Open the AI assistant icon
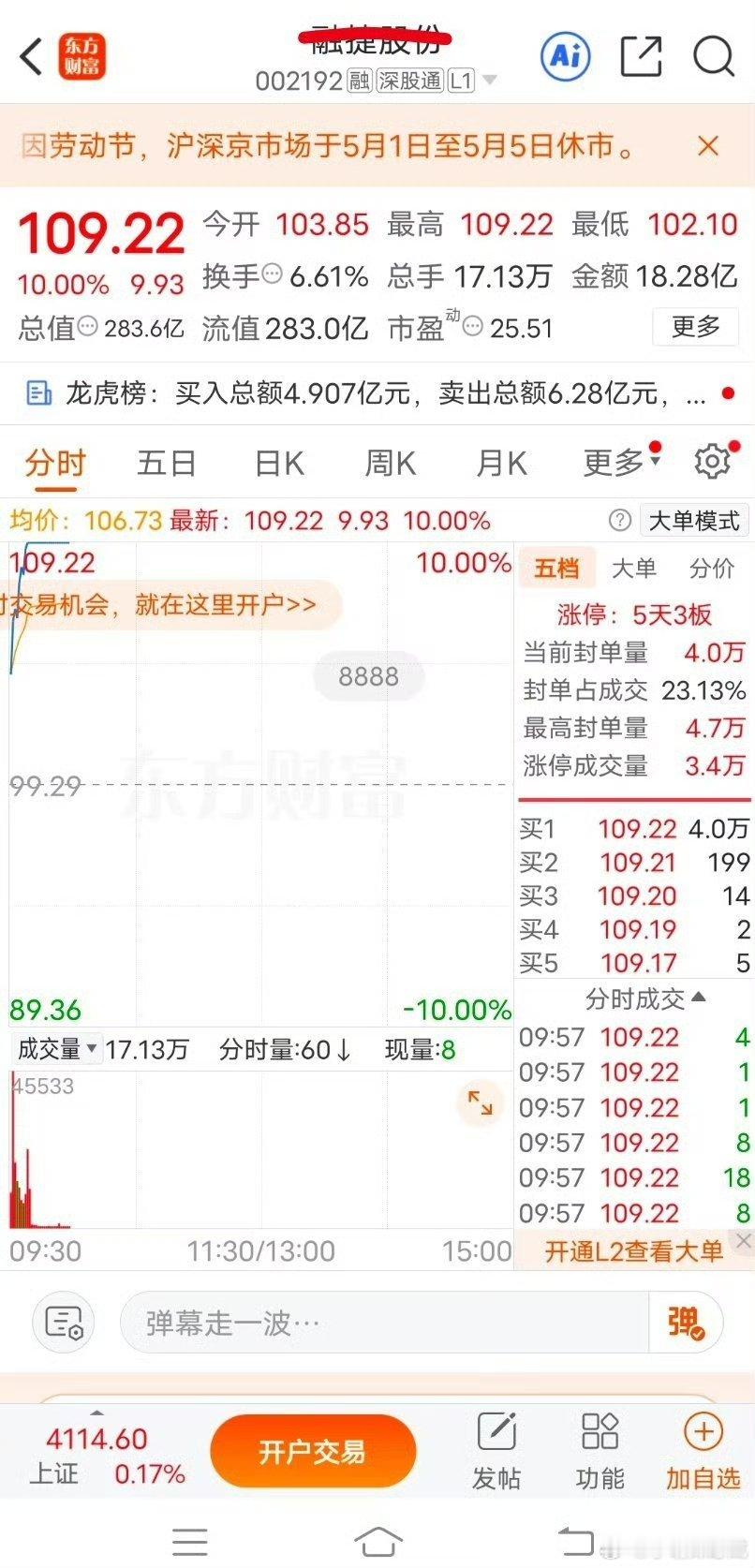755x1568 pixels. click(x=564, y=56)
